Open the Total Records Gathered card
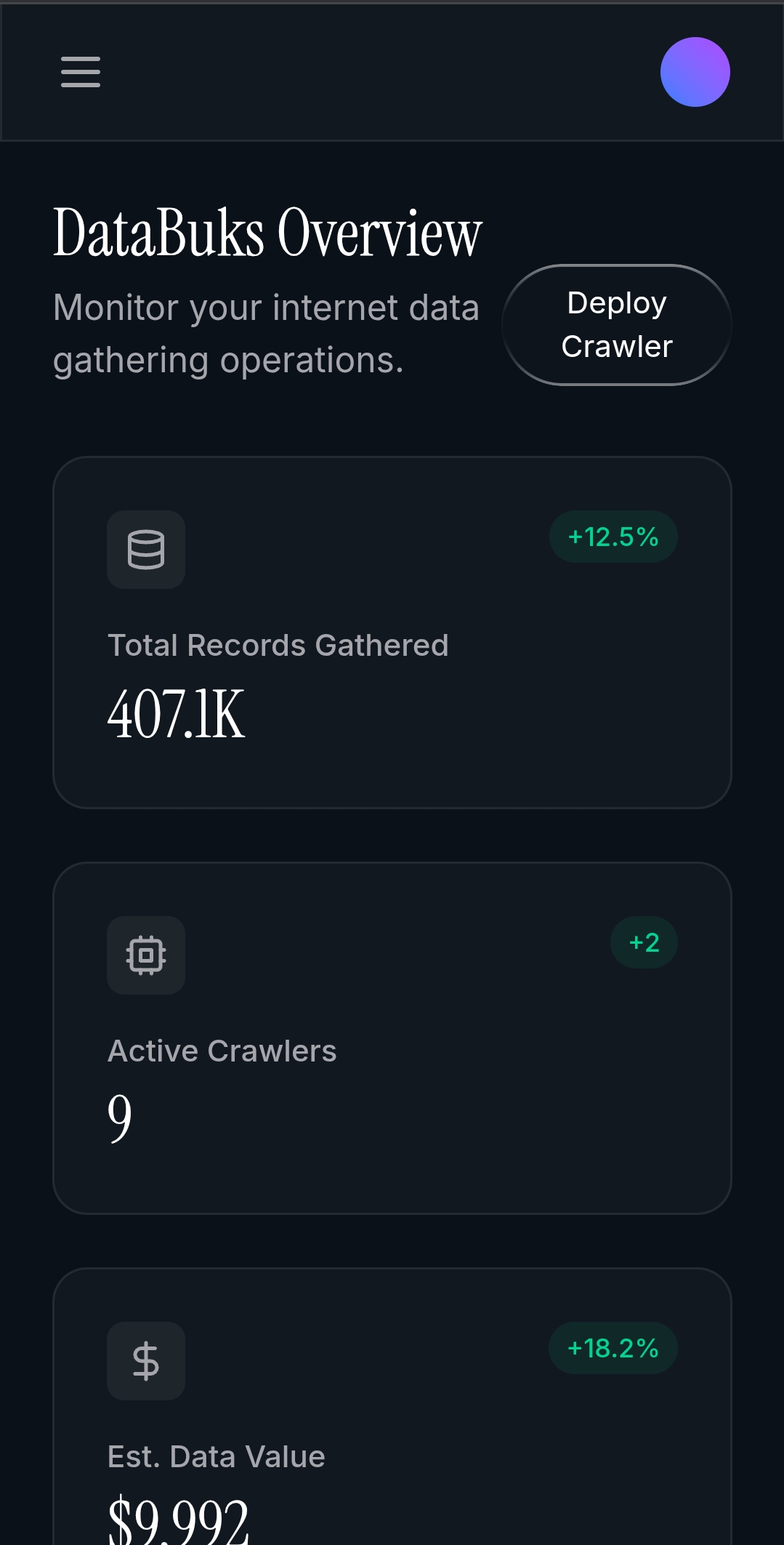784x1545 pixels. 392,632
